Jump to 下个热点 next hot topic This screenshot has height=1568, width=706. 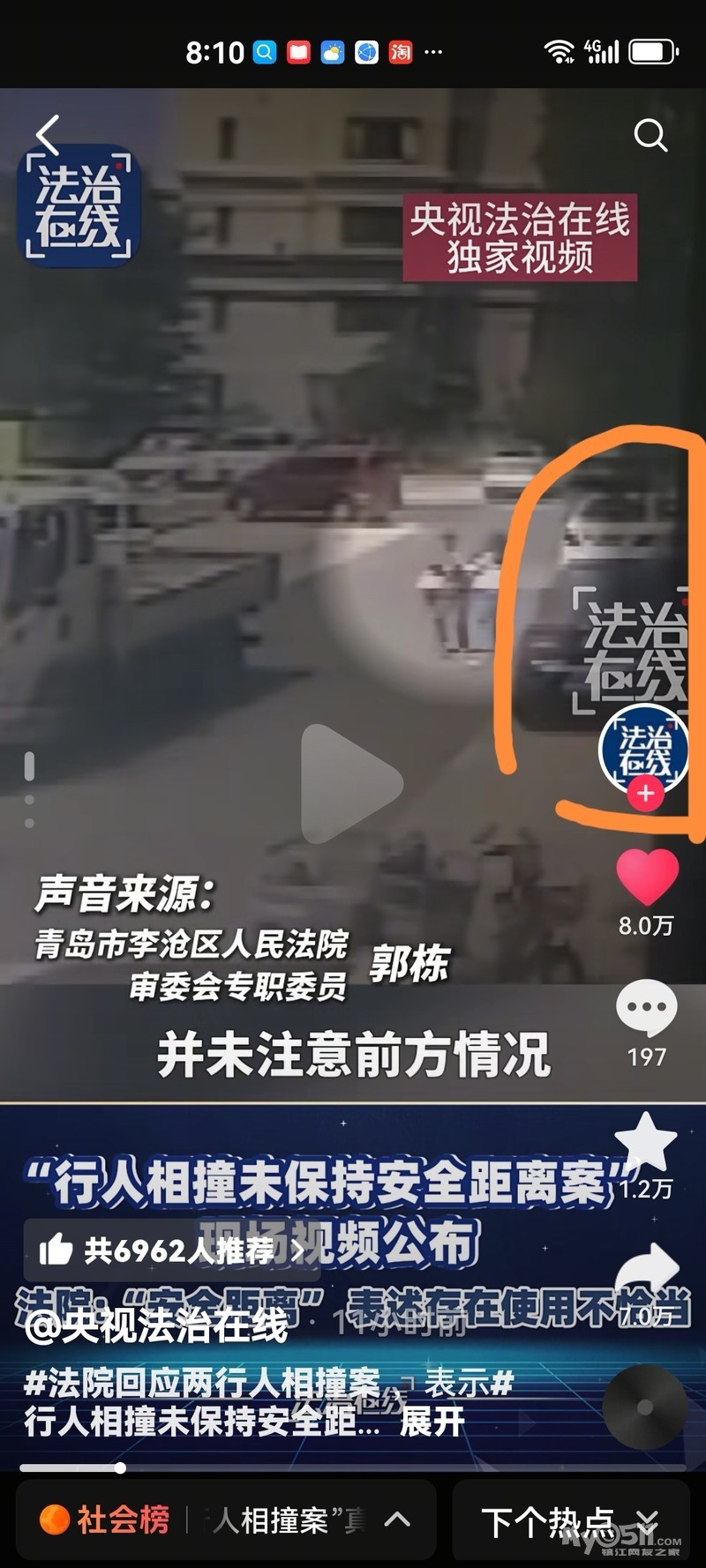pos(571,1520)
